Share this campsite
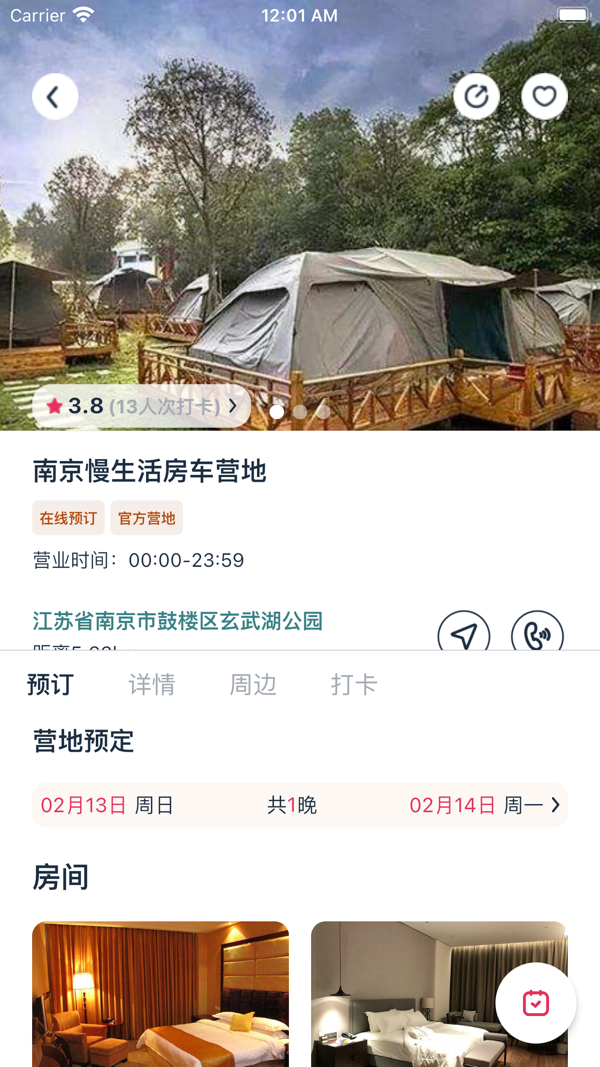 click(x=476, y=97)
